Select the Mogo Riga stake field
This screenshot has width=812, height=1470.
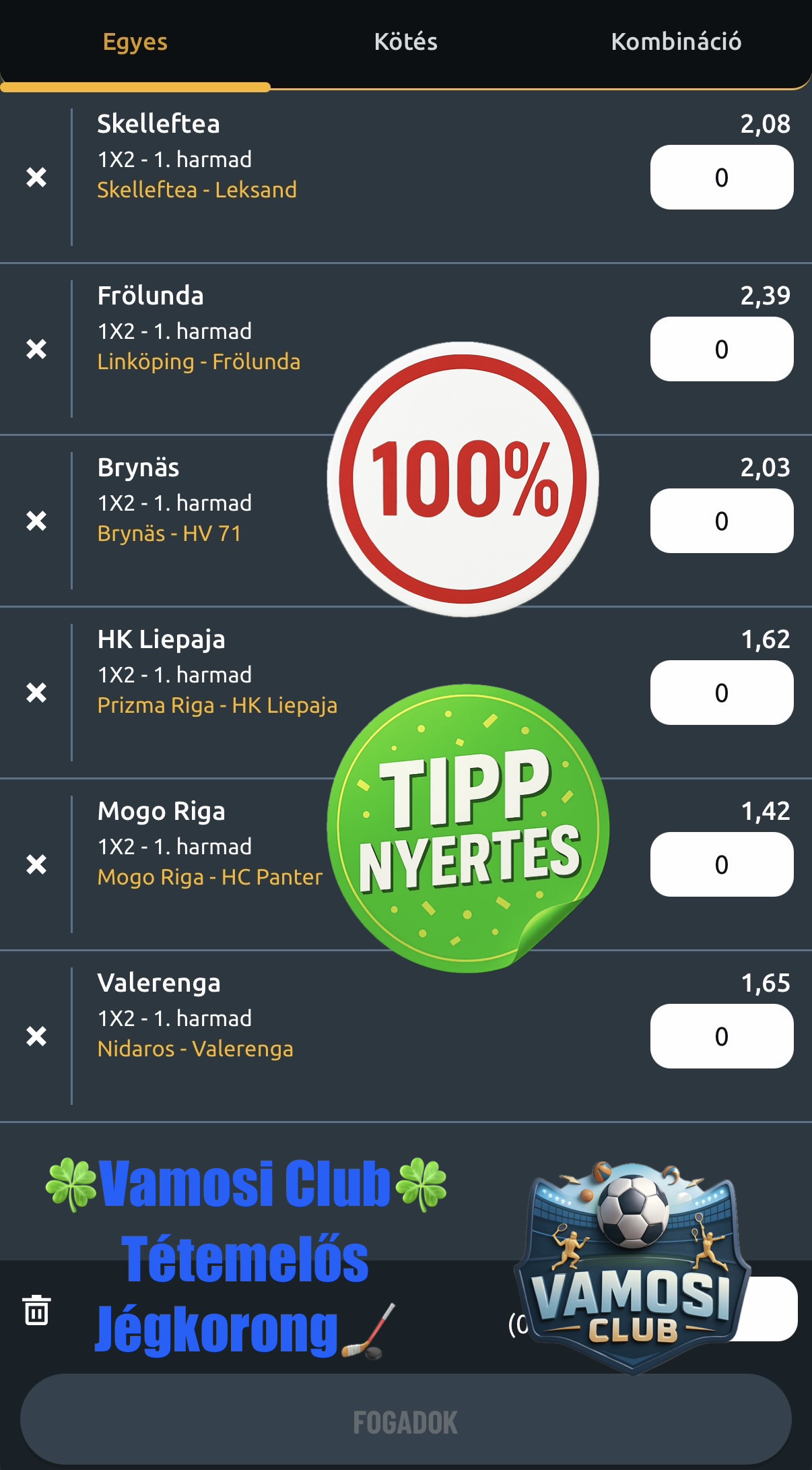[721, 864]
